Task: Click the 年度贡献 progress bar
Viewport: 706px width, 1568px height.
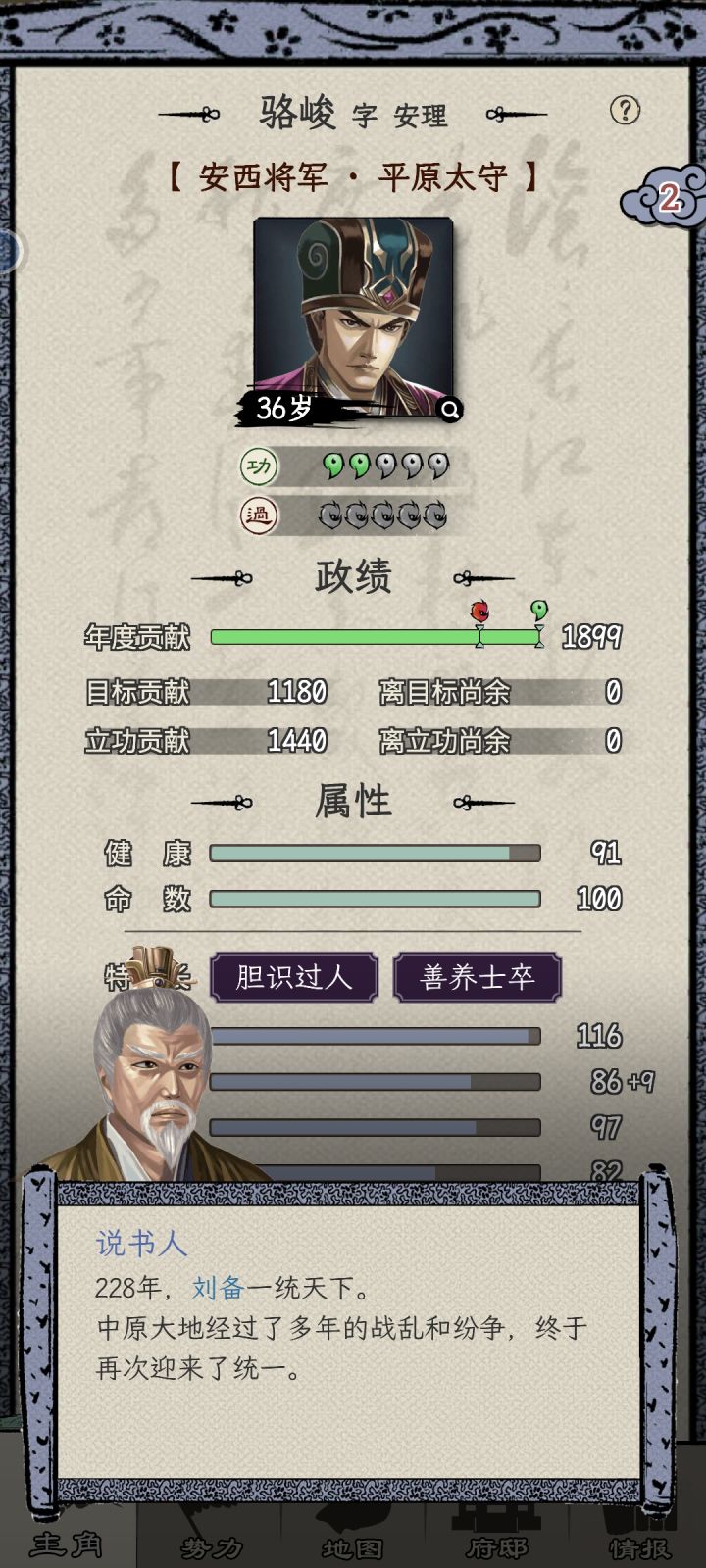Action: click(378, 637)
